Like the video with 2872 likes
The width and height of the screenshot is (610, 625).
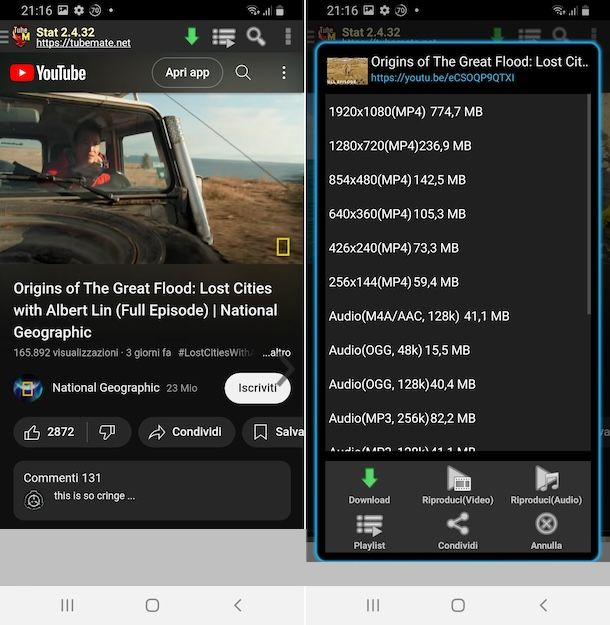click(51, 432)
